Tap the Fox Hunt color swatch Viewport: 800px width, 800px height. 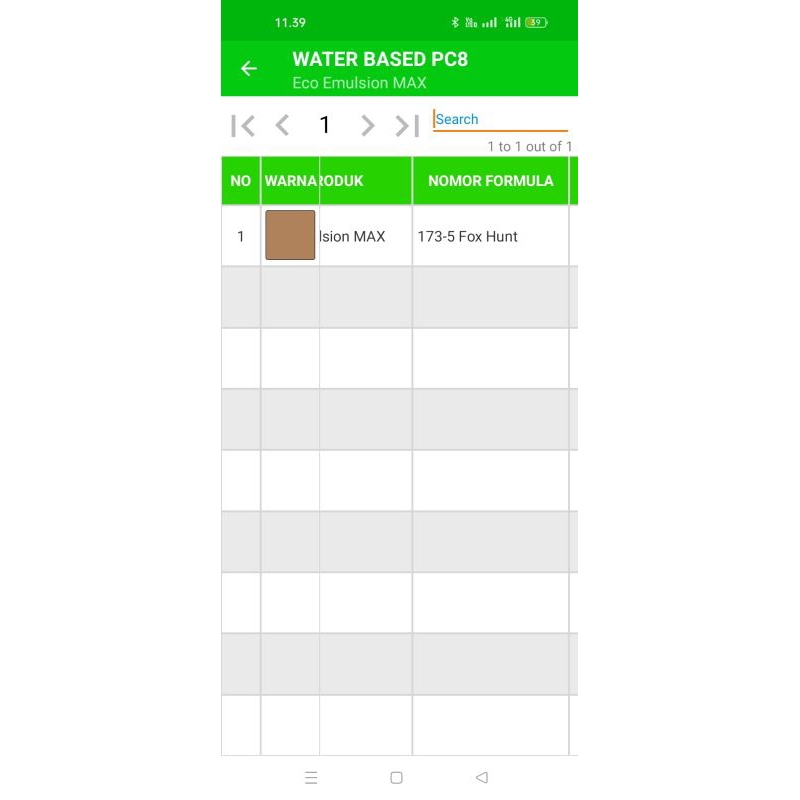(x=290, y=236)
